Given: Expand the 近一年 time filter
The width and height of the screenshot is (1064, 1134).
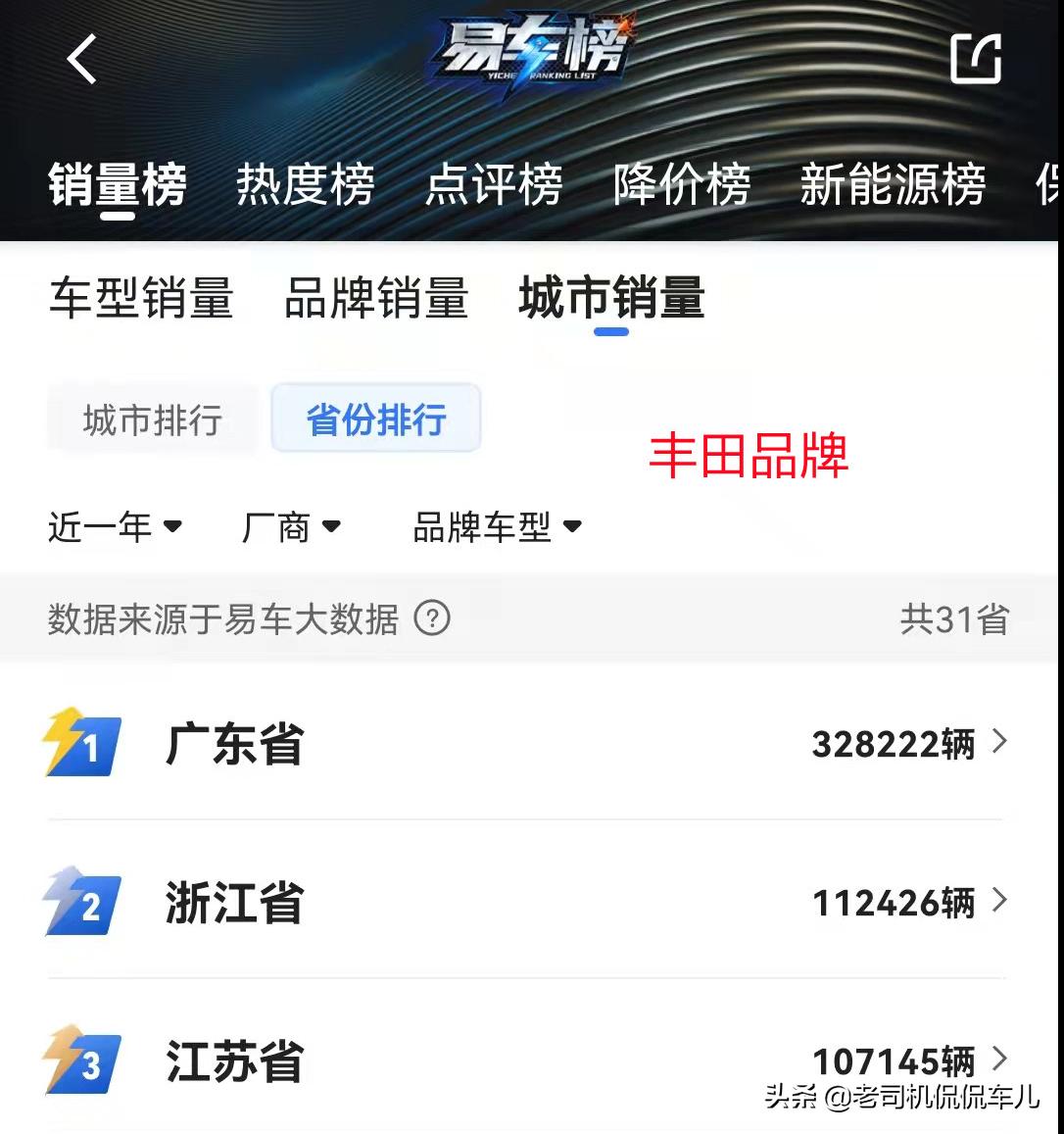Looking at the screenshot, I should coord(115,526).
